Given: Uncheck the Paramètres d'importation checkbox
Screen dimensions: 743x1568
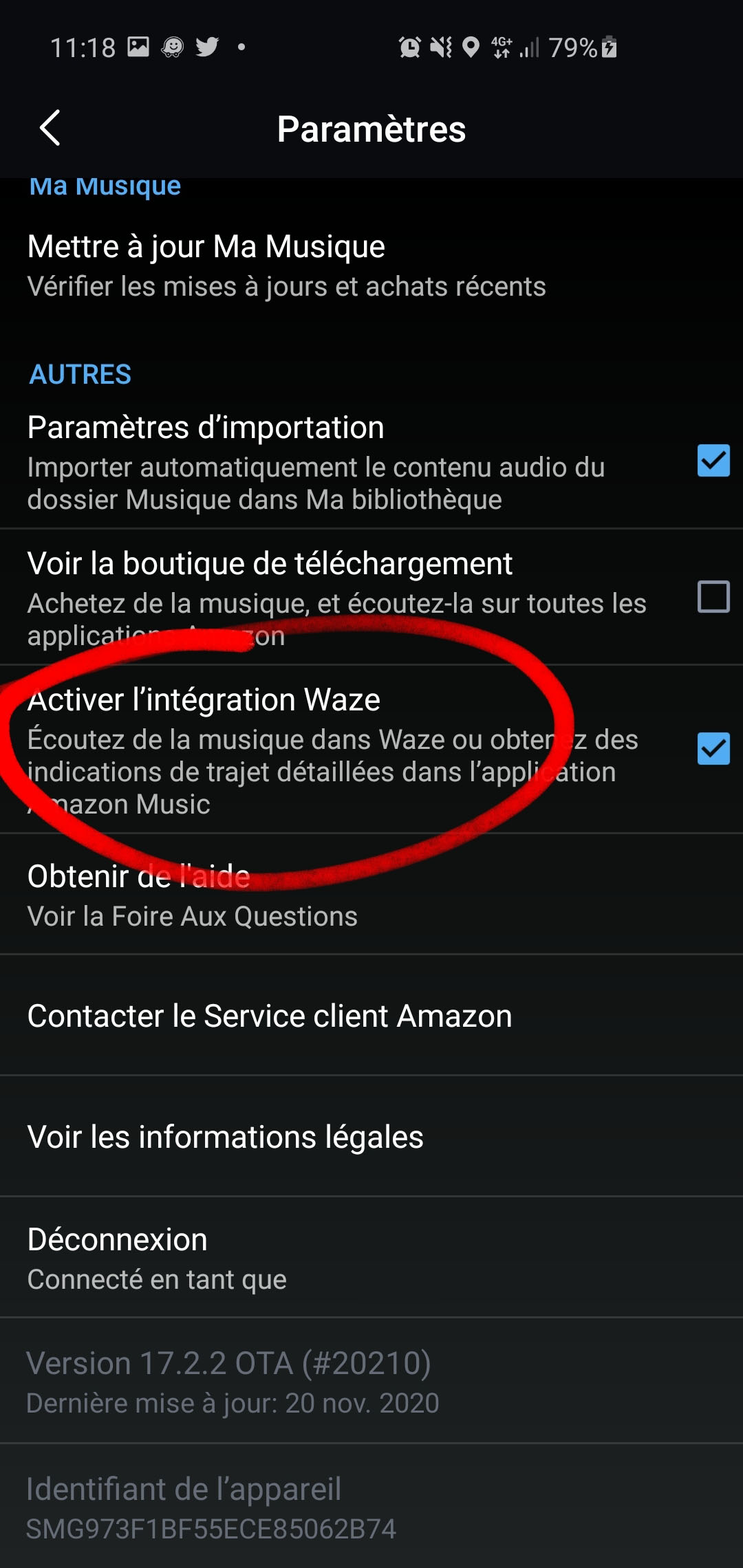Looking at the screenshot, I should (x=713, y=461).
